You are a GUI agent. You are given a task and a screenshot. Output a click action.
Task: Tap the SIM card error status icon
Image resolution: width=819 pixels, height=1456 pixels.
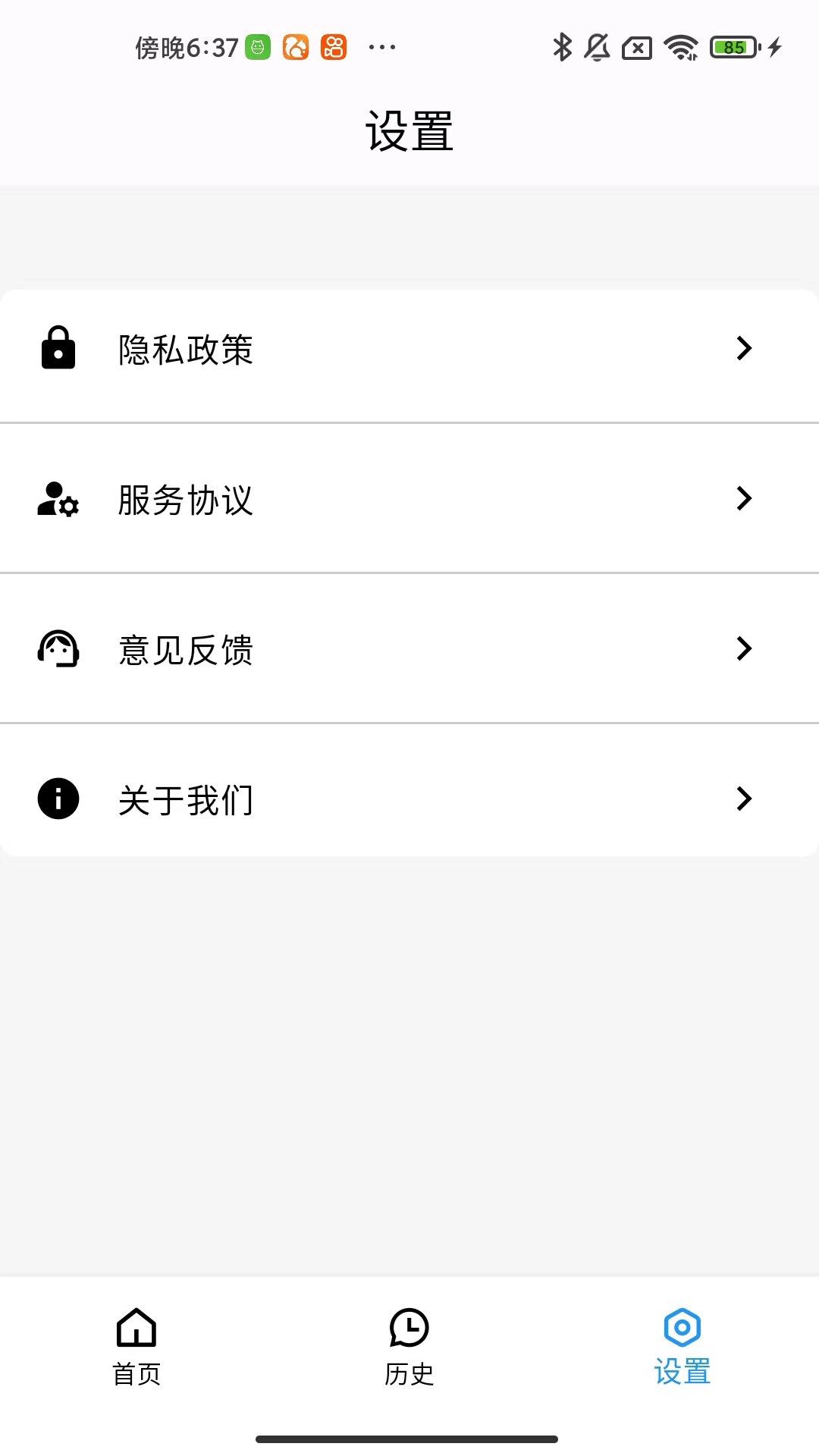638,47
